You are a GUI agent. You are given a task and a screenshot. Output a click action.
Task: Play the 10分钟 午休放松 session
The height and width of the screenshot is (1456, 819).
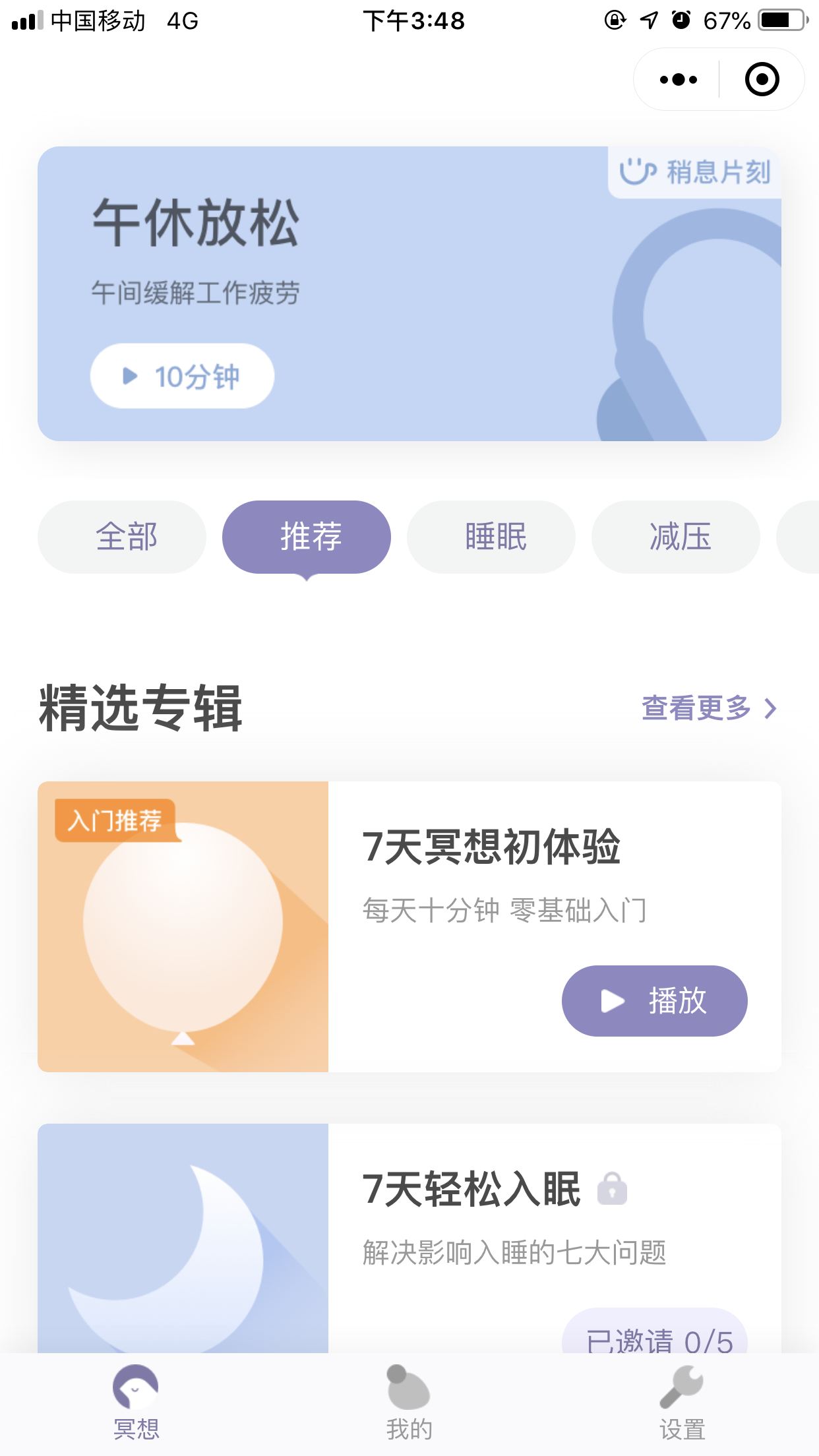click(x=182, y=376)
